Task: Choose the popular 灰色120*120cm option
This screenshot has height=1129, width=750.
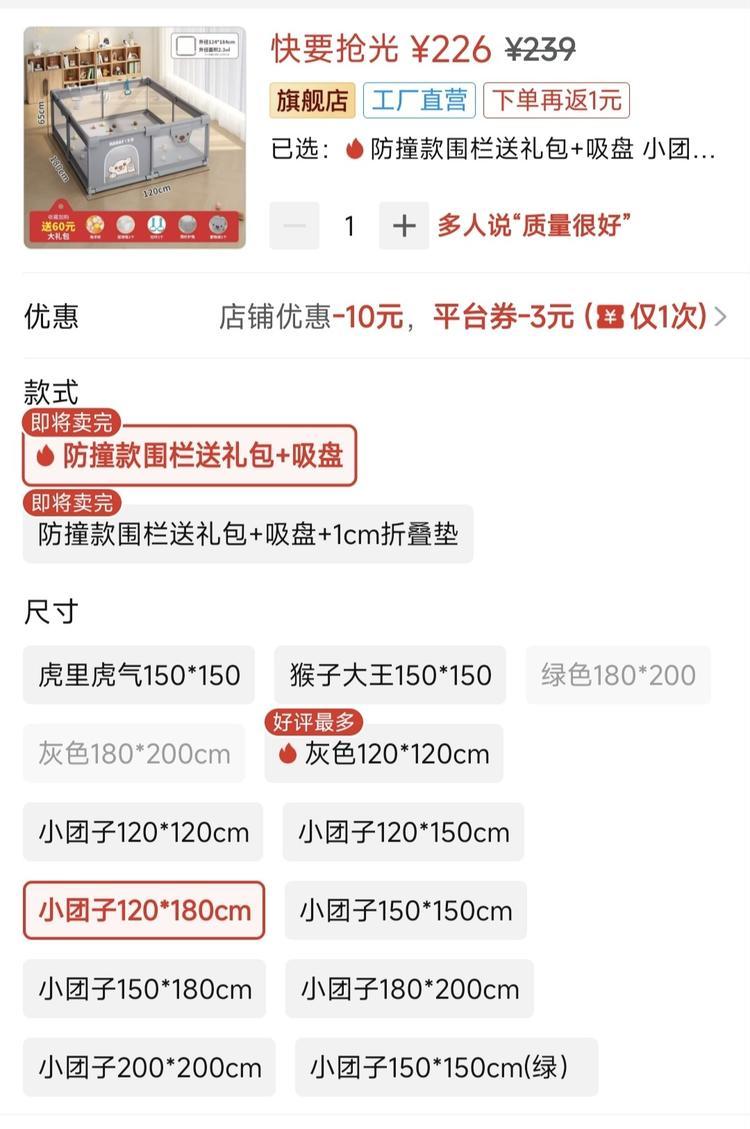Action: tap(384, 754)
